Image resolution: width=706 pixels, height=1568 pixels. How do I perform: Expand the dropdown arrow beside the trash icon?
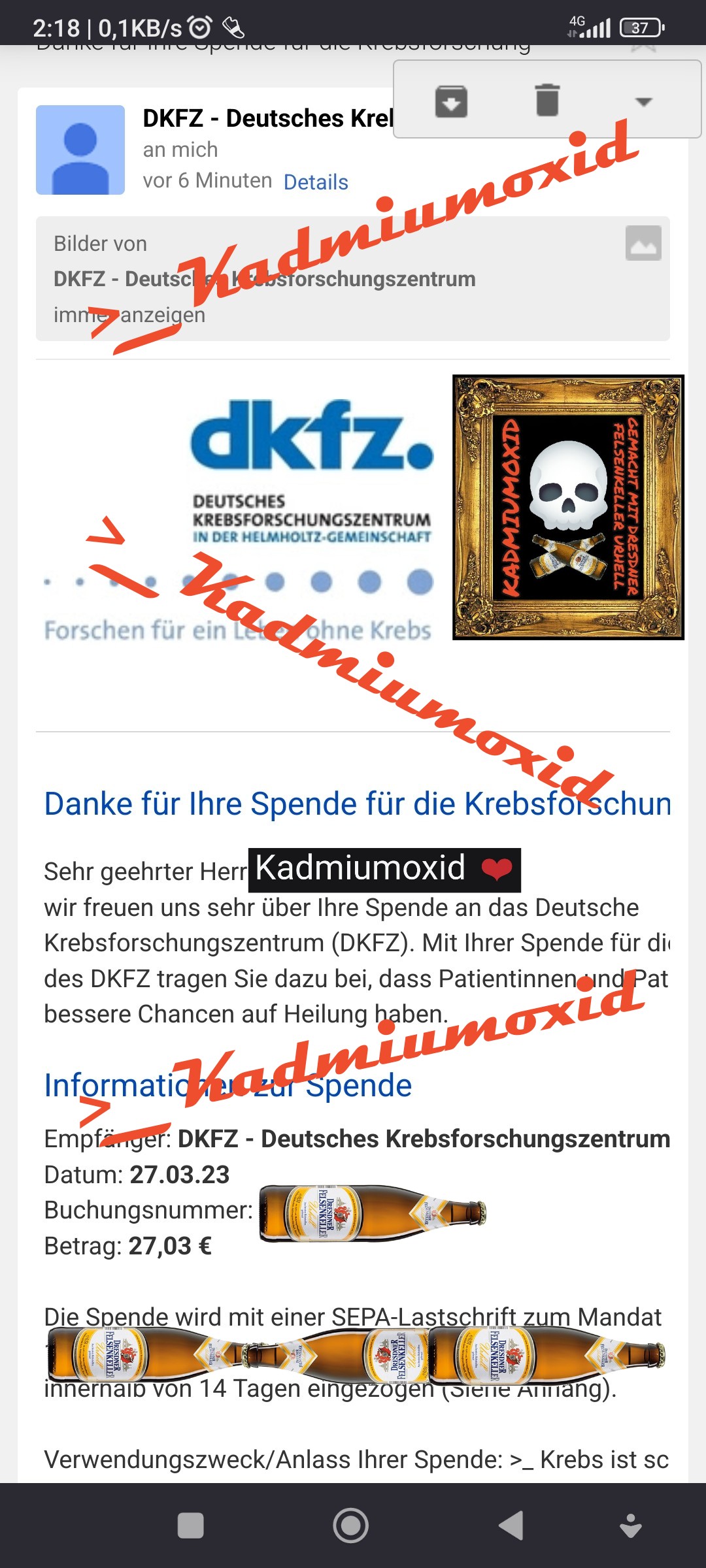point(644,102)
